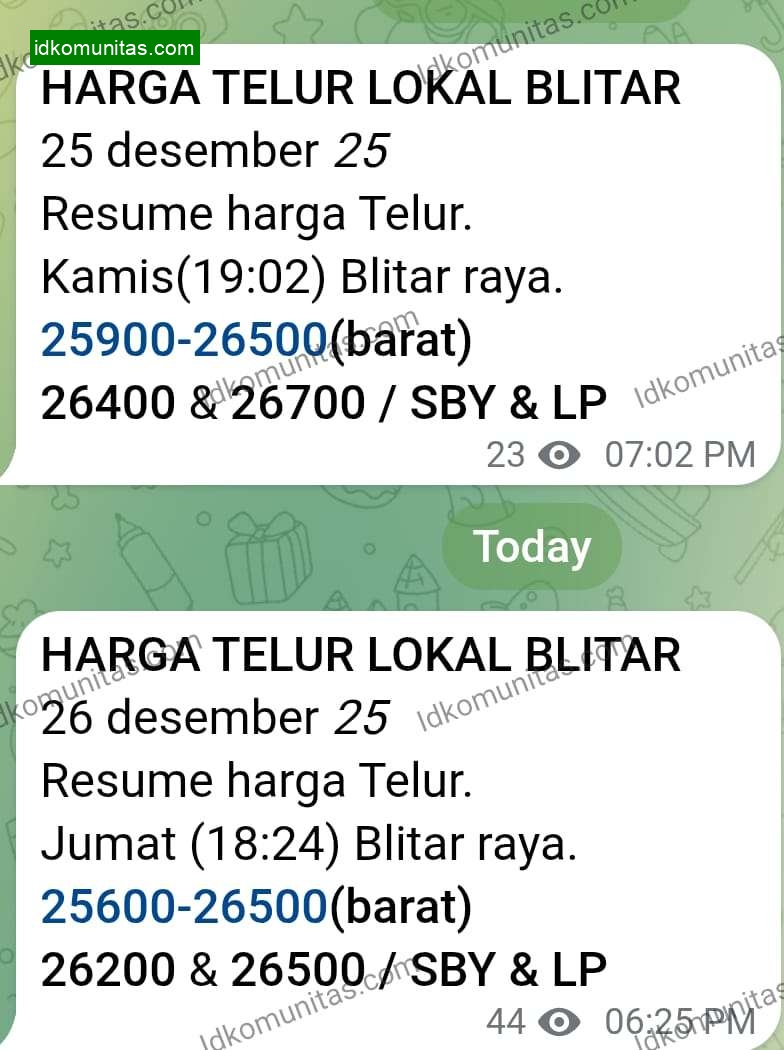This screenshot has width=784, height=1050.
Task: Tap the Today date chip
Action: 531,546
